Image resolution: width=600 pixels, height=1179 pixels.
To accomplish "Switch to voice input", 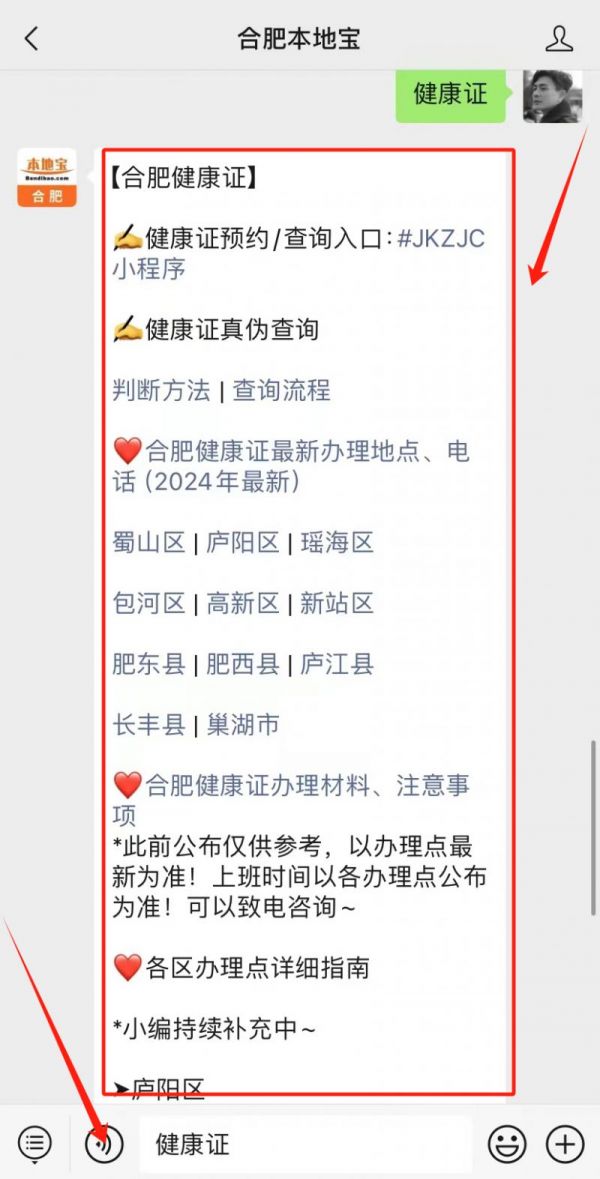I will click(x=104, y=1144).
